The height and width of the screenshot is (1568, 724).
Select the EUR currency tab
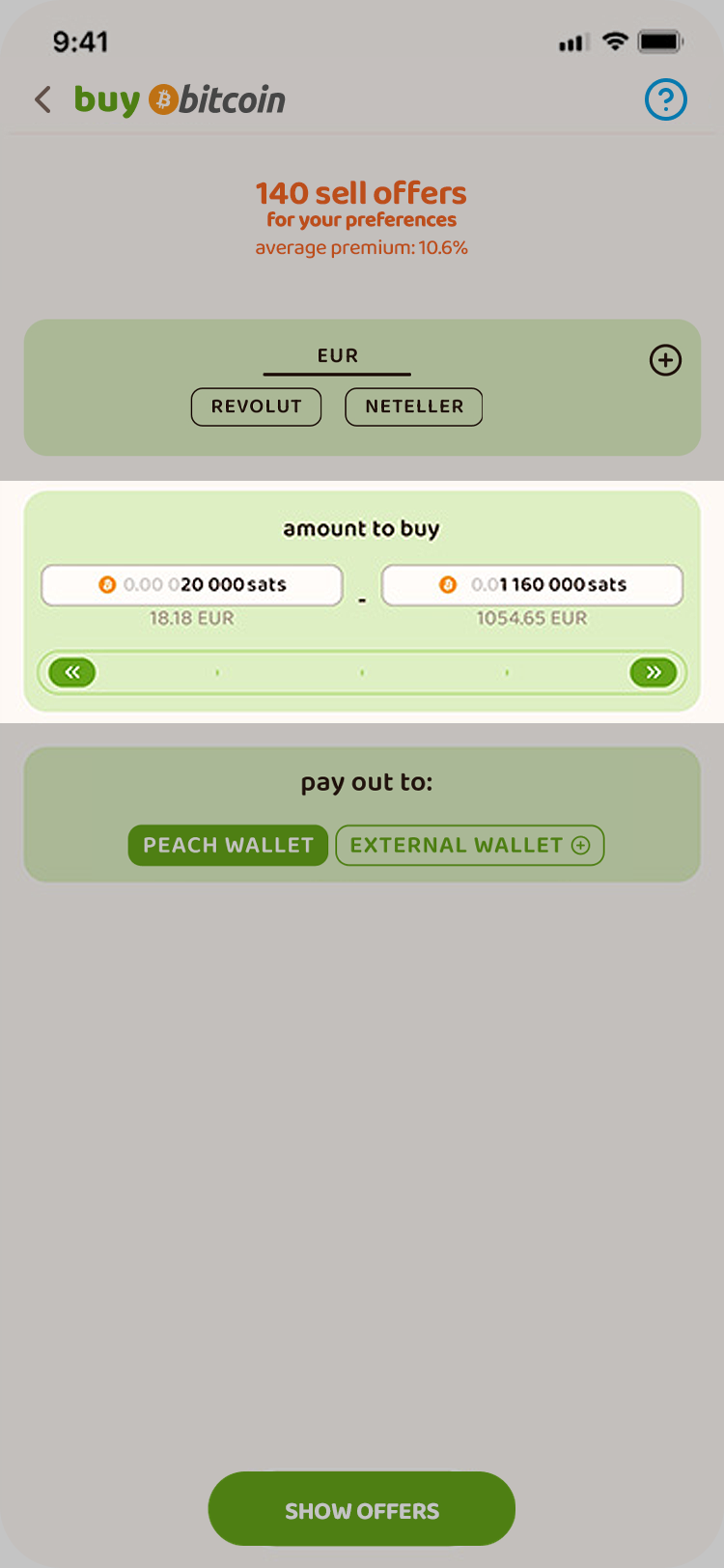[337, 356]
